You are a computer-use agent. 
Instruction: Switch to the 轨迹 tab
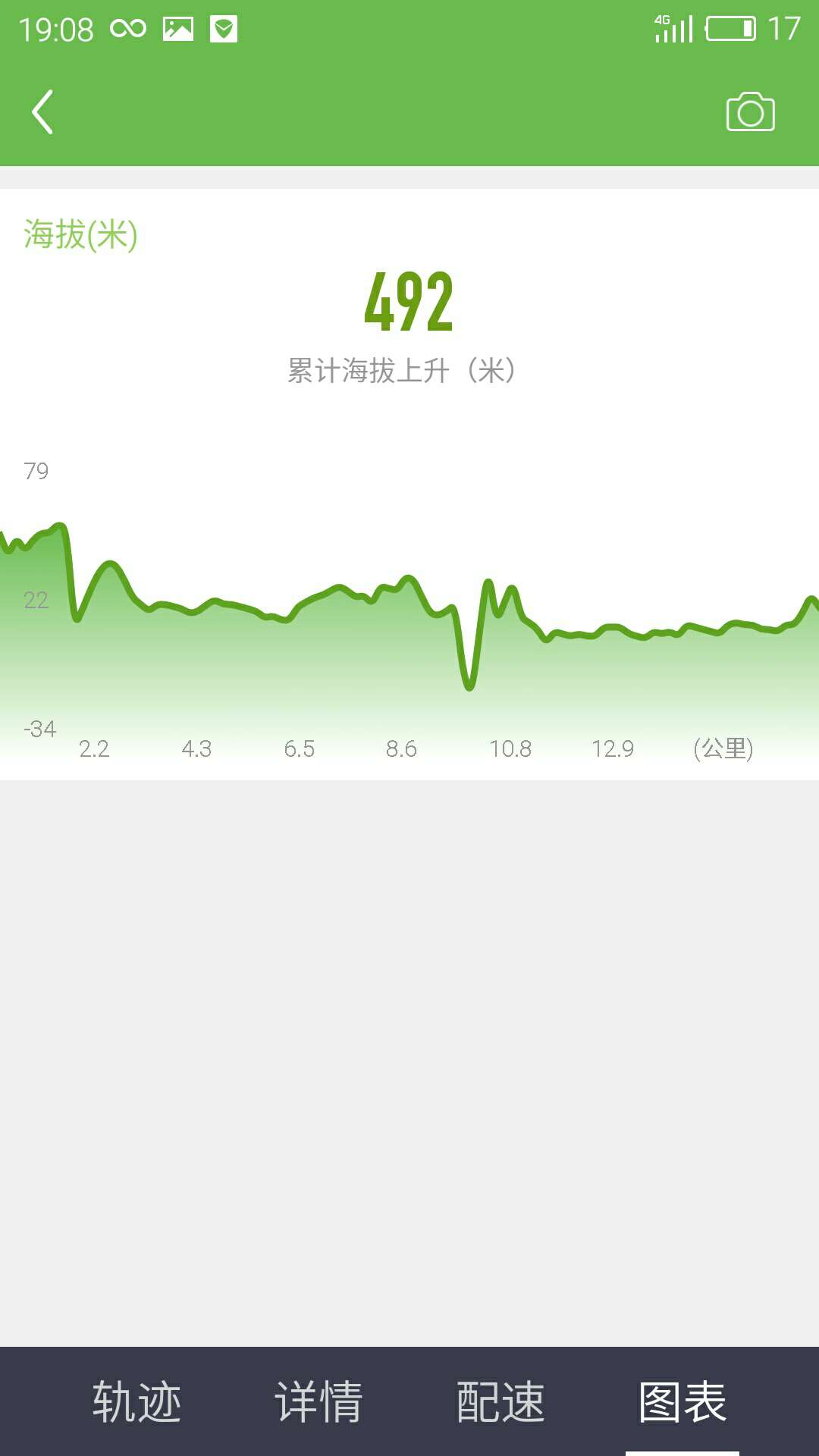click(x=136, y=1401)
